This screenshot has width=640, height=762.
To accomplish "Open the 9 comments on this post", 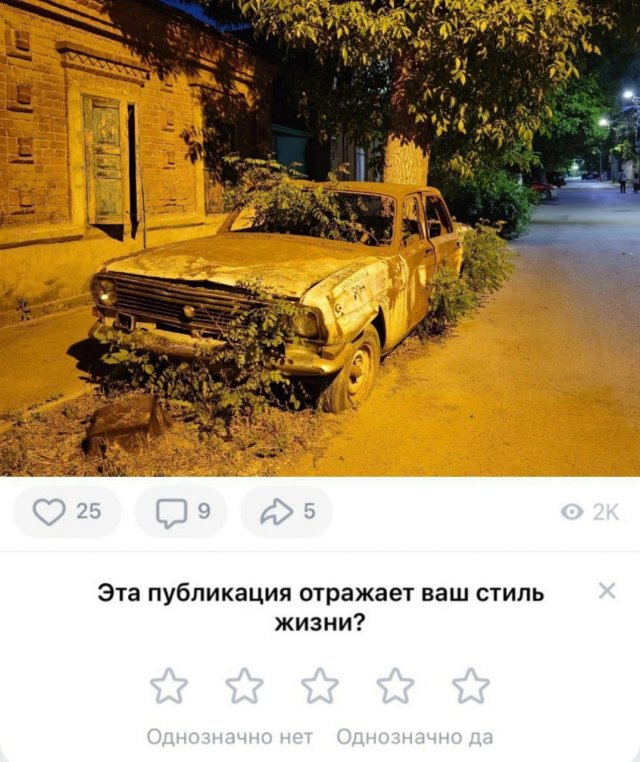I will [x=181, y=512].
